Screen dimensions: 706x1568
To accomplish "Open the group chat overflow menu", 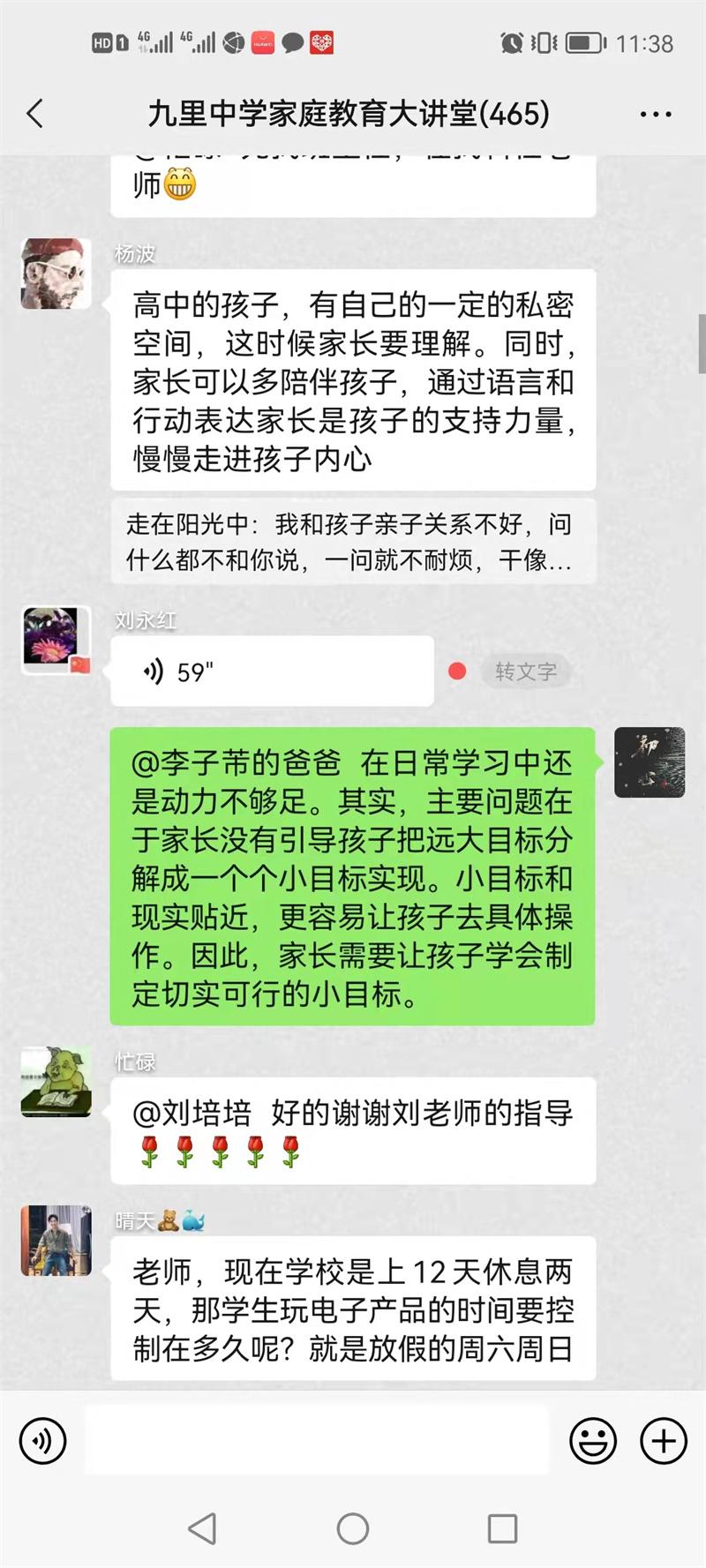I will [655, 115].
